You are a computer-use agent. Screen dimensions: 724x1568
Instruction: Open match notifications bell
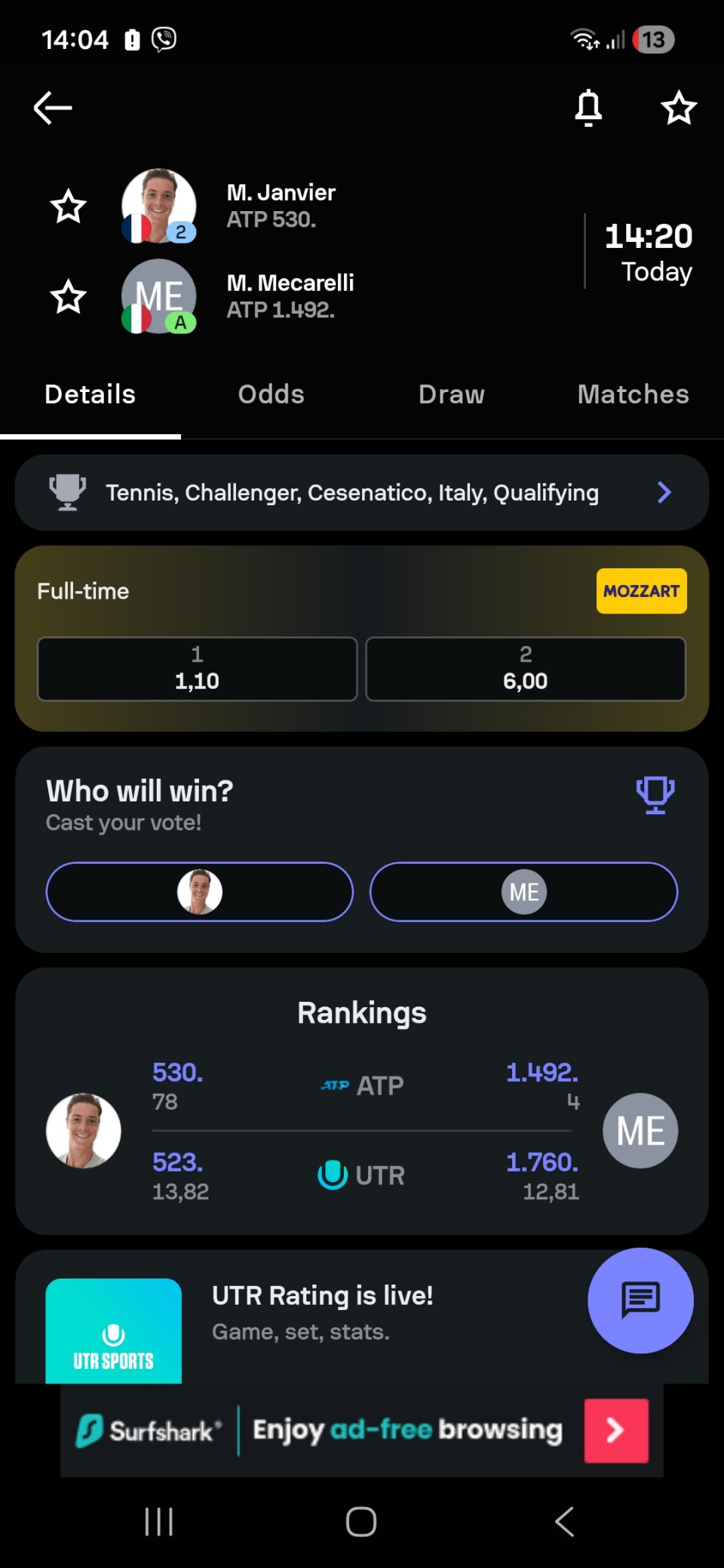(x=588, y=108)
